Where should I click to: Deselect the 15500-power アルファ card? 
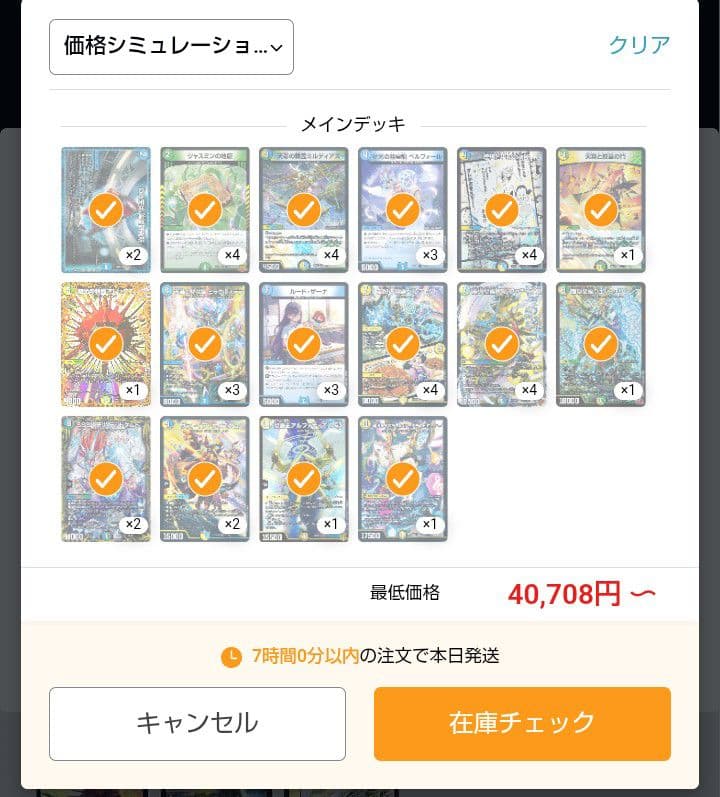click(303, 479)
